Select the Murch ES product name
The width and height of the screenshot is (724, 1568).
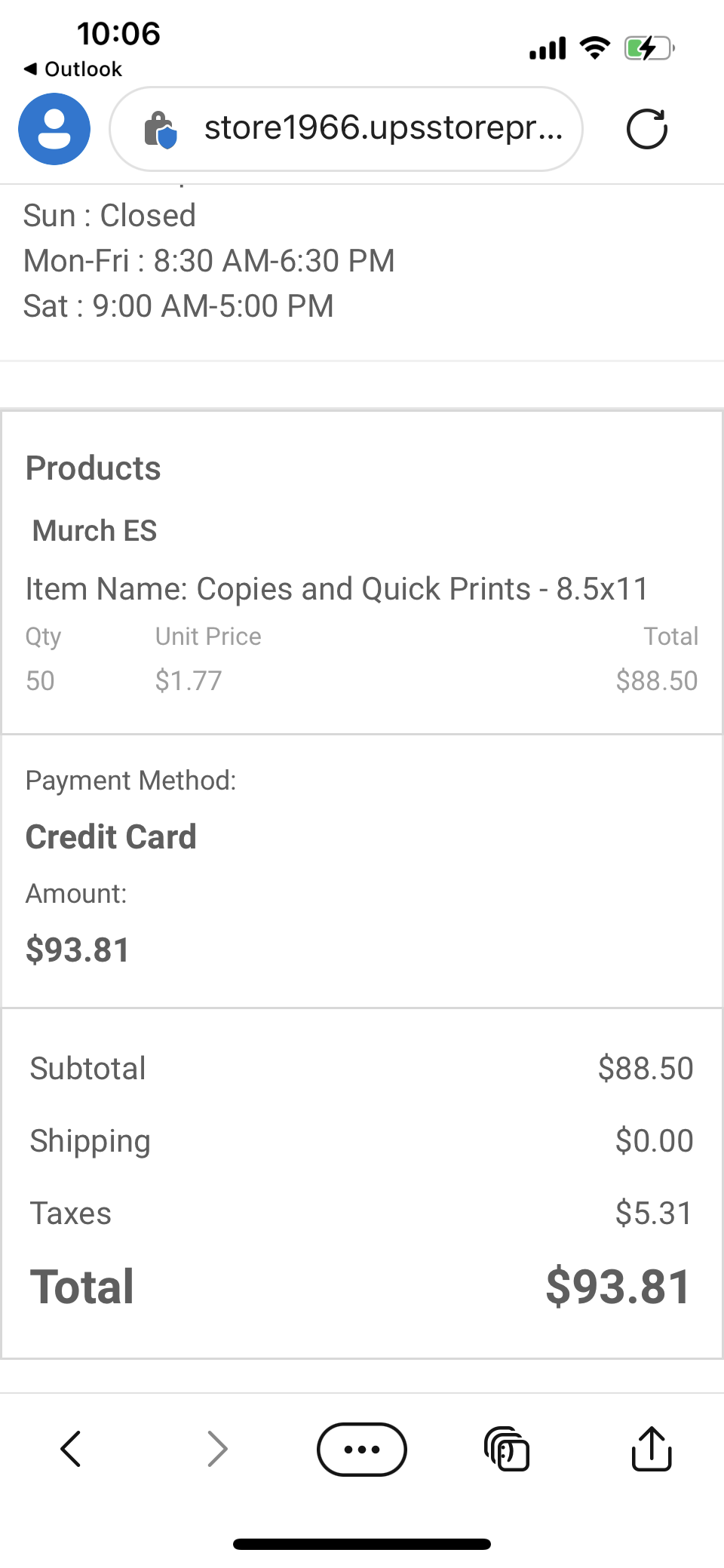94,530
